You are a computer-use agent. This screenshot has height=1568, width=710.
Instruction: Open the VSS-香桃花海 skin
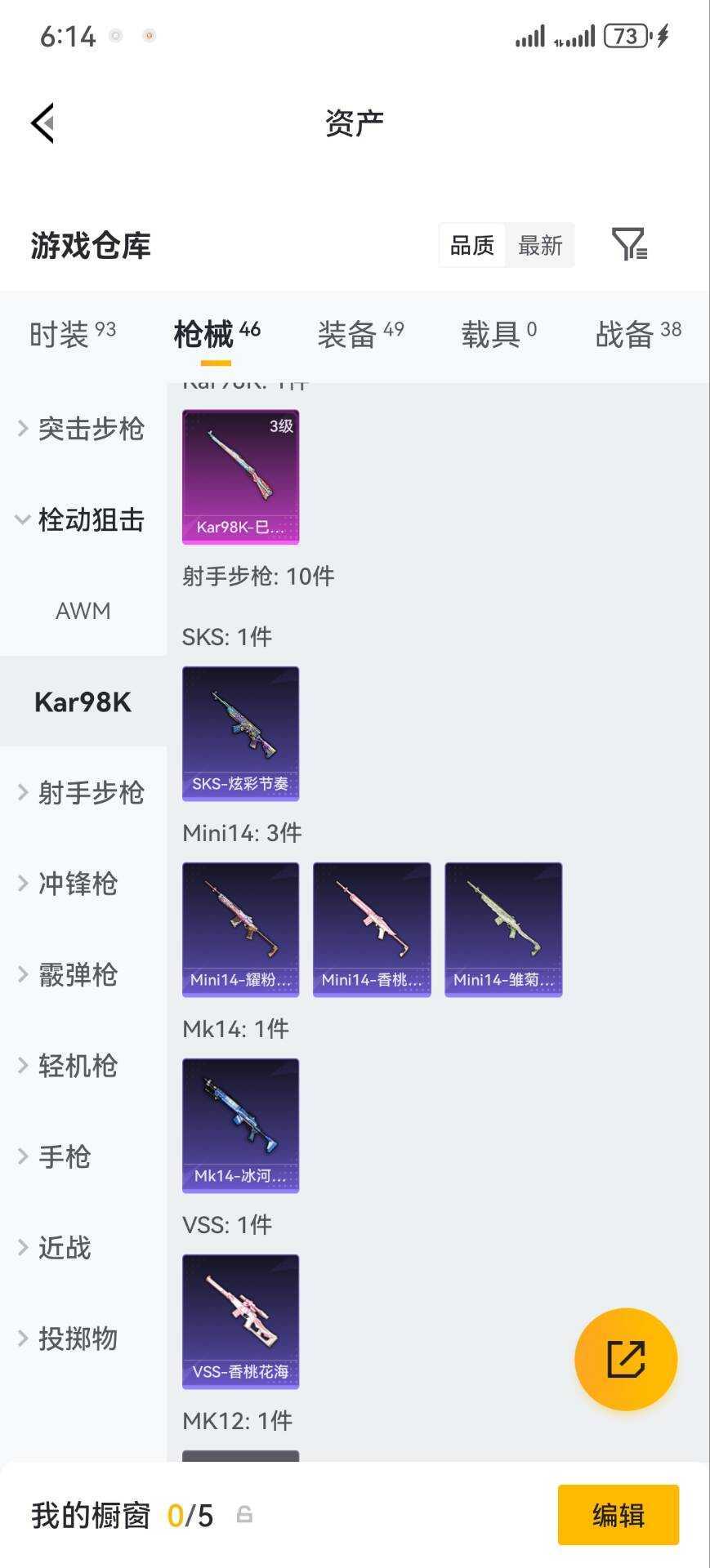coord(239,1321)
